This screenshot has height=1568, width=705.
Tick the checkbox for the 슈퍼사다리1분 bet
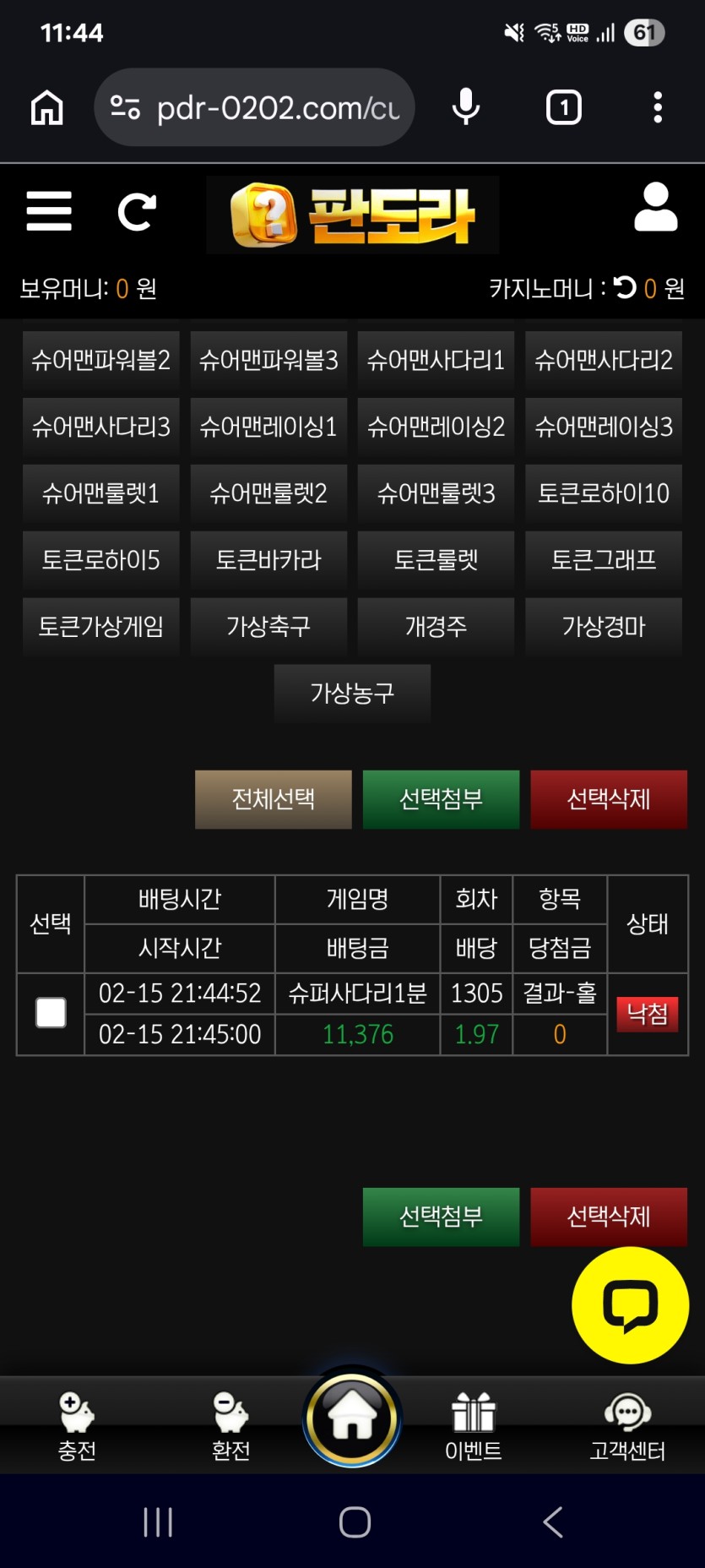tap(51, 1013)
